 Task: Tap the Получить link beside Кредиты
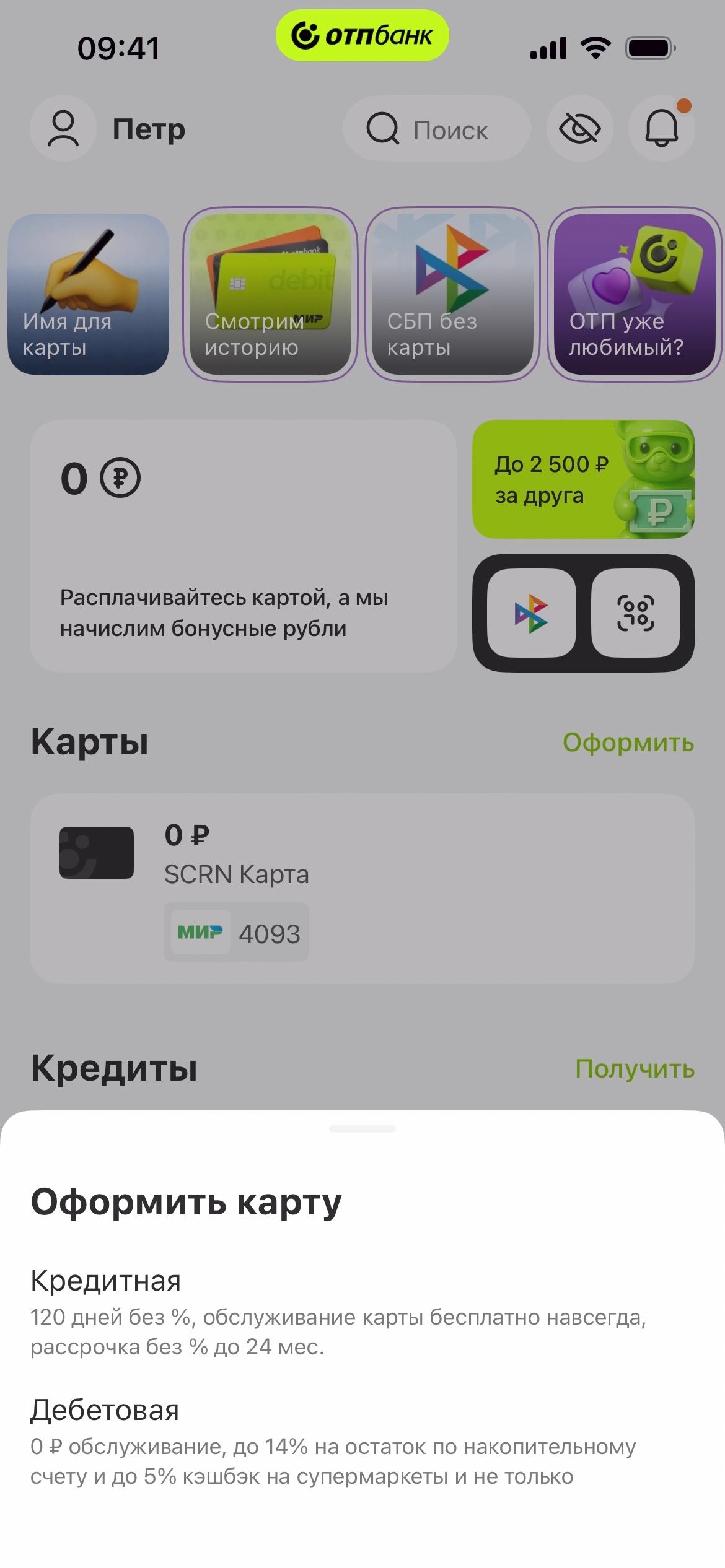pyautogui.click(x=635, y=1069)
